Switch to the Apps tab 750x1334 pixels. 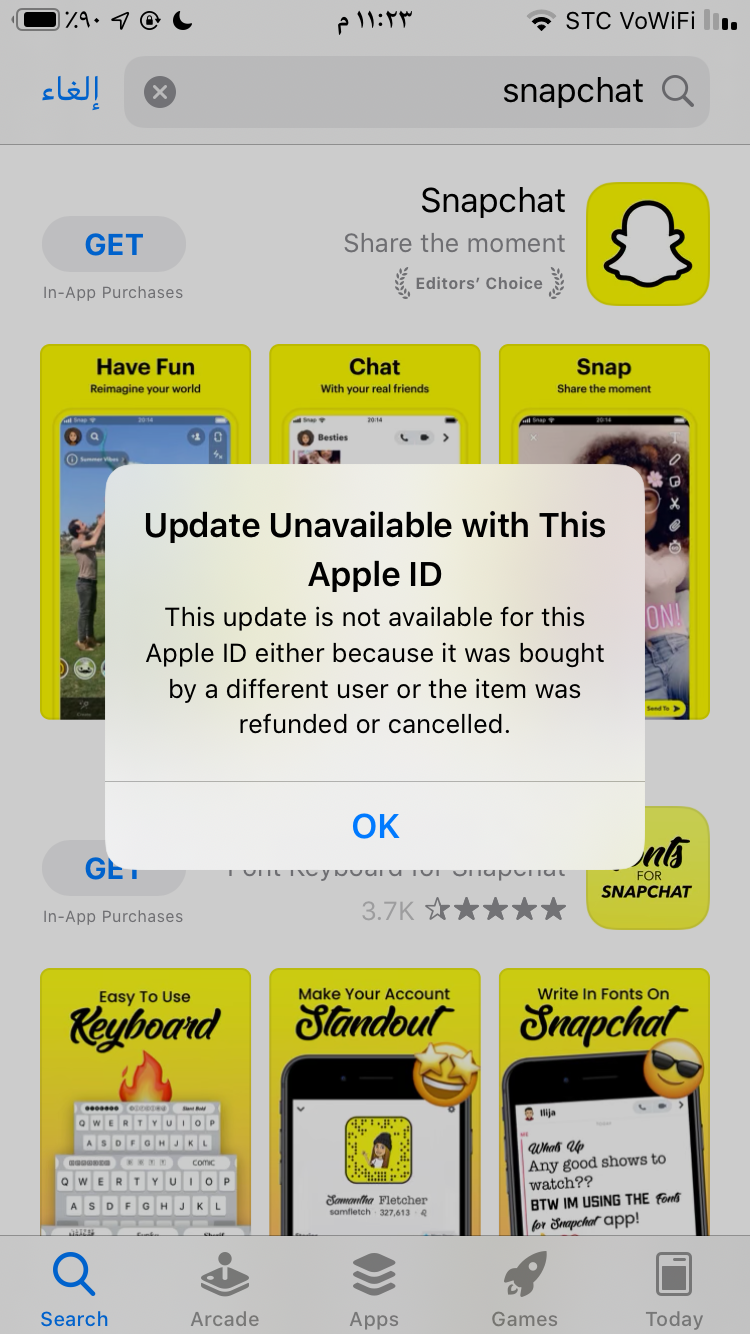(x=374, y=1290)
